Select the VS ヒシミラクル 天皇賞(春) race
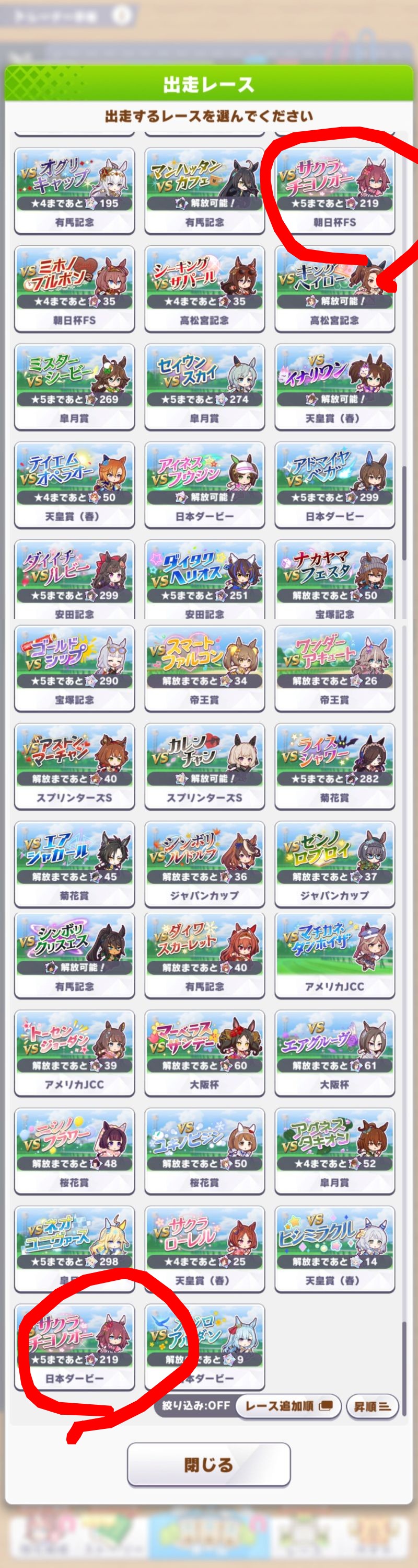The width and height of the screenshot is (418, 1568). point(334,1248)
